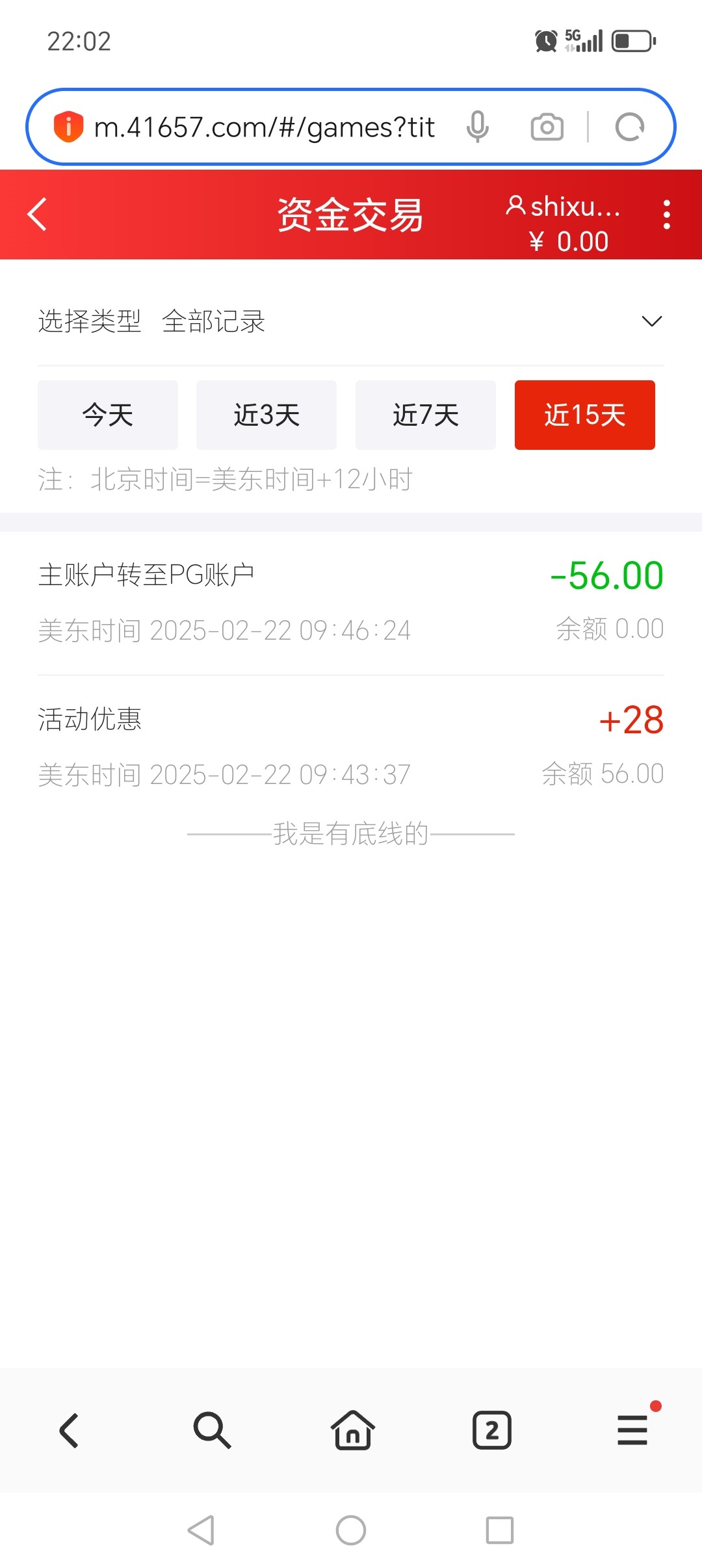The height and width of the screenshot is (1568, 702).
Task: Open the shixu account balance info
Action: click(564, 223)
